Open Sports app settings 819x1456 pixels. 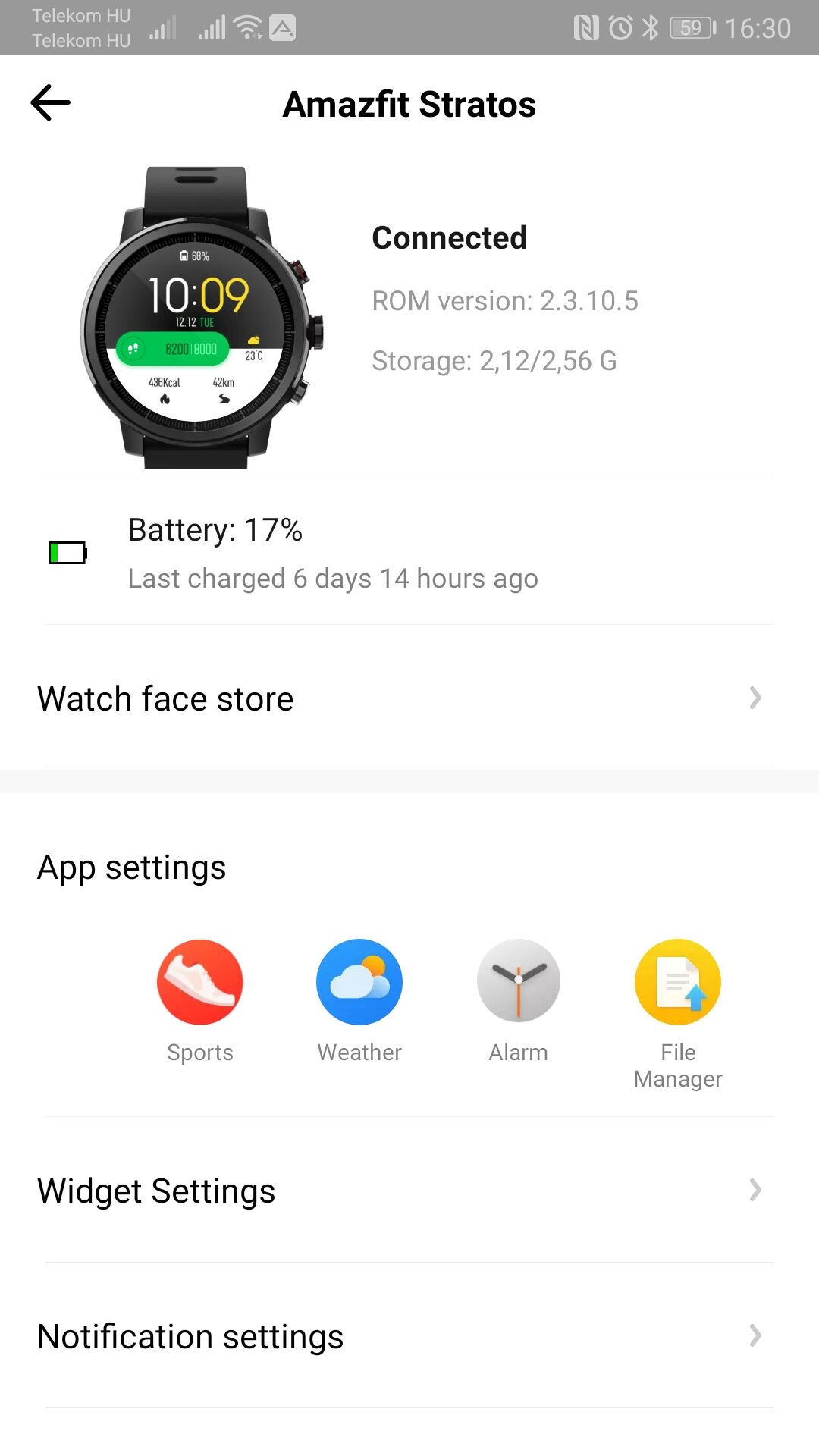pyautogui.click(x=200, y=1001)
